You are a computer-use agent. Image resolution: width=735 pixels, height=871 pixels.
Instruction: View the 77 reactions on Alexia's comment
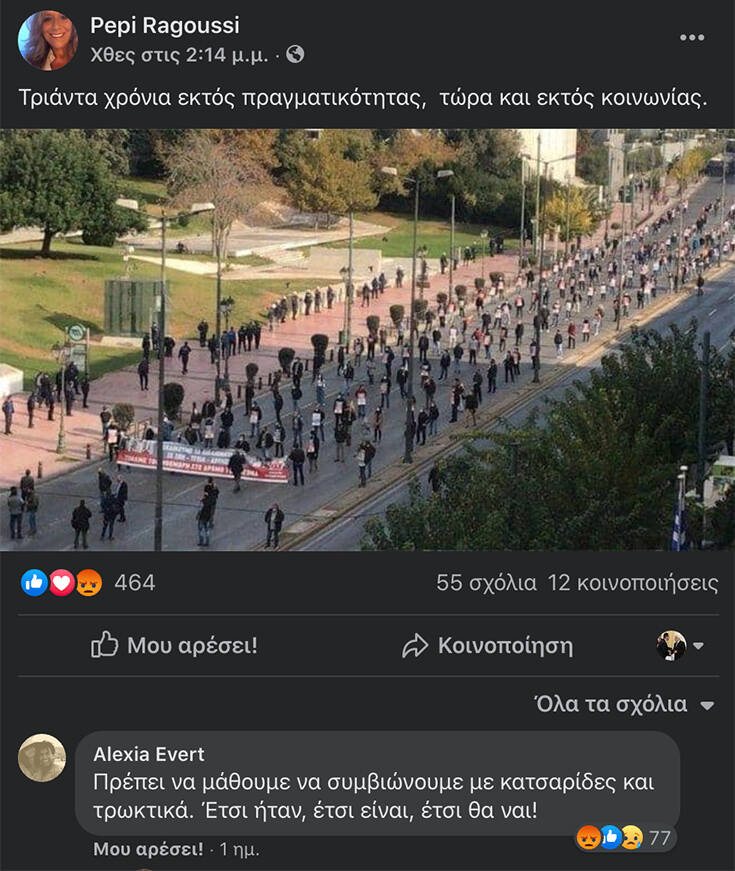point(625,838)
